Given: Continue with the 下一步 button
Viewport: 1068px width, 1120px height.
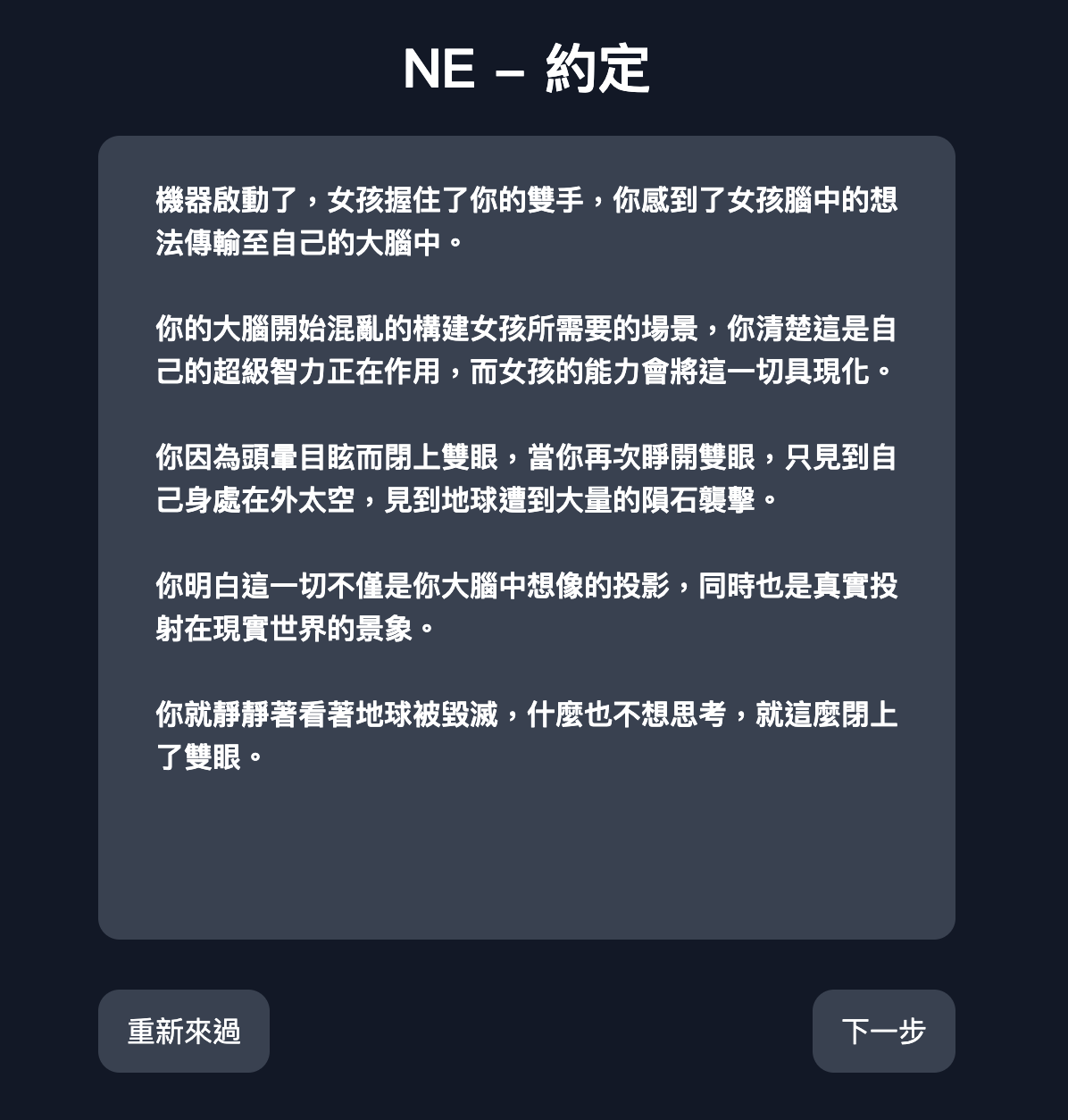Looking at the screenshot, I should point(883,1031).
